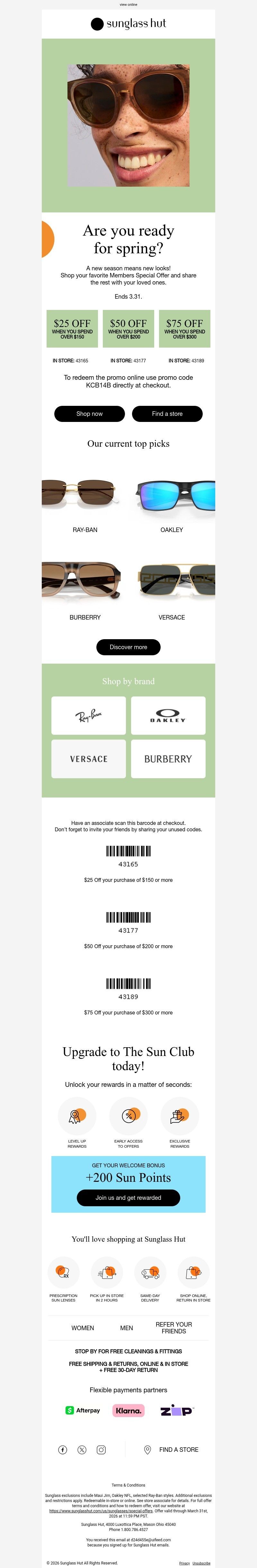View the Burberry sunglasses top pick
This screenshot has height=1568, width=257.
click(84, 582)
